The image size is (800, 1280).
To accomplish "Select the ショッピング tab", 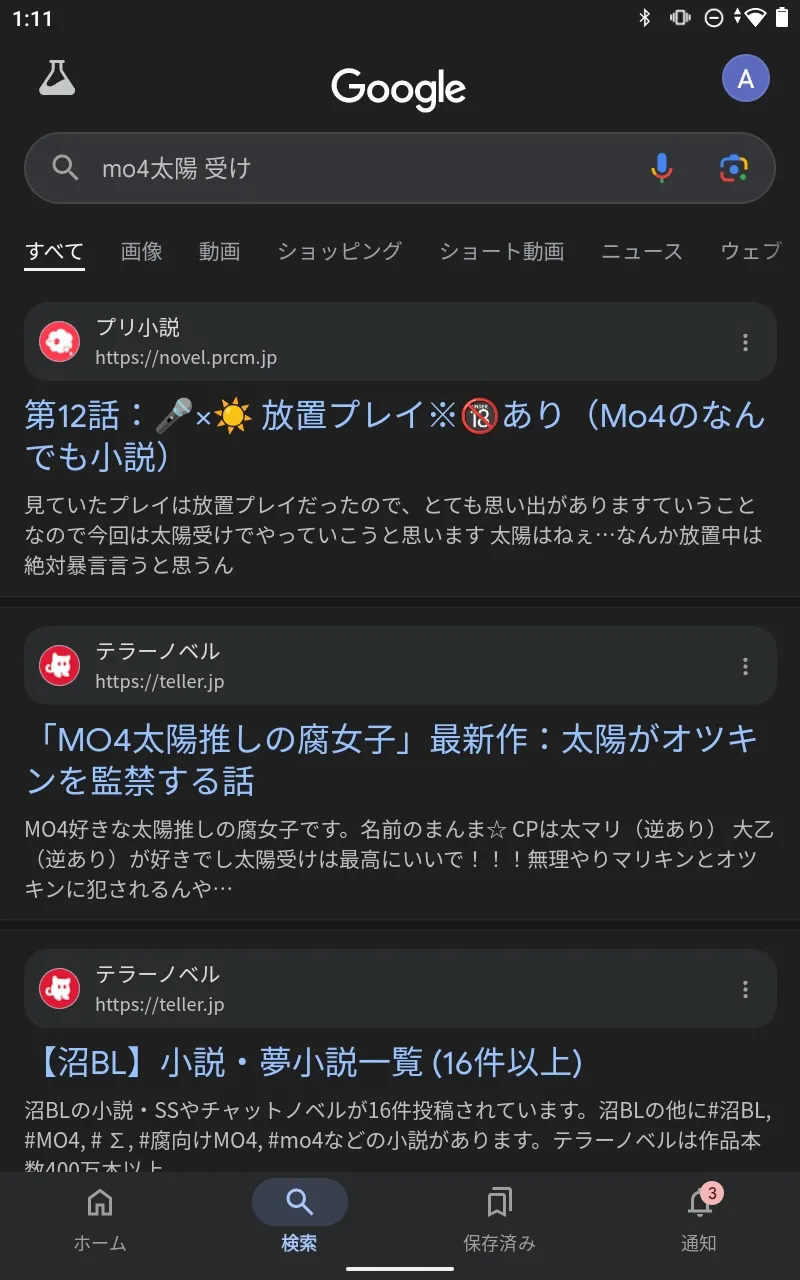I will (x=339, y=251).
